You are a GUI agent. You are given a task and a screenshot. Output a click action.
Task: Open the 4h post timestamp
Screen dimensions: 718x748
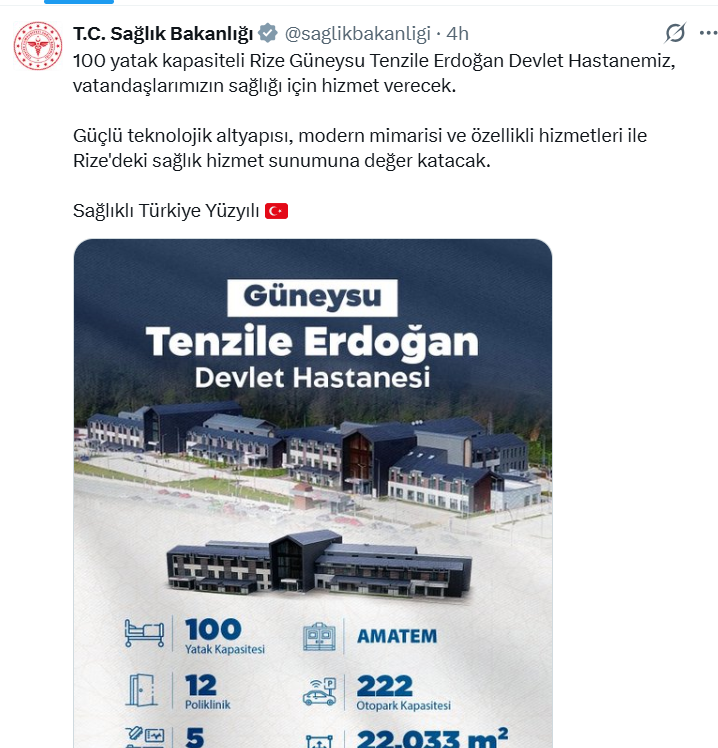[x=457, y=34]
